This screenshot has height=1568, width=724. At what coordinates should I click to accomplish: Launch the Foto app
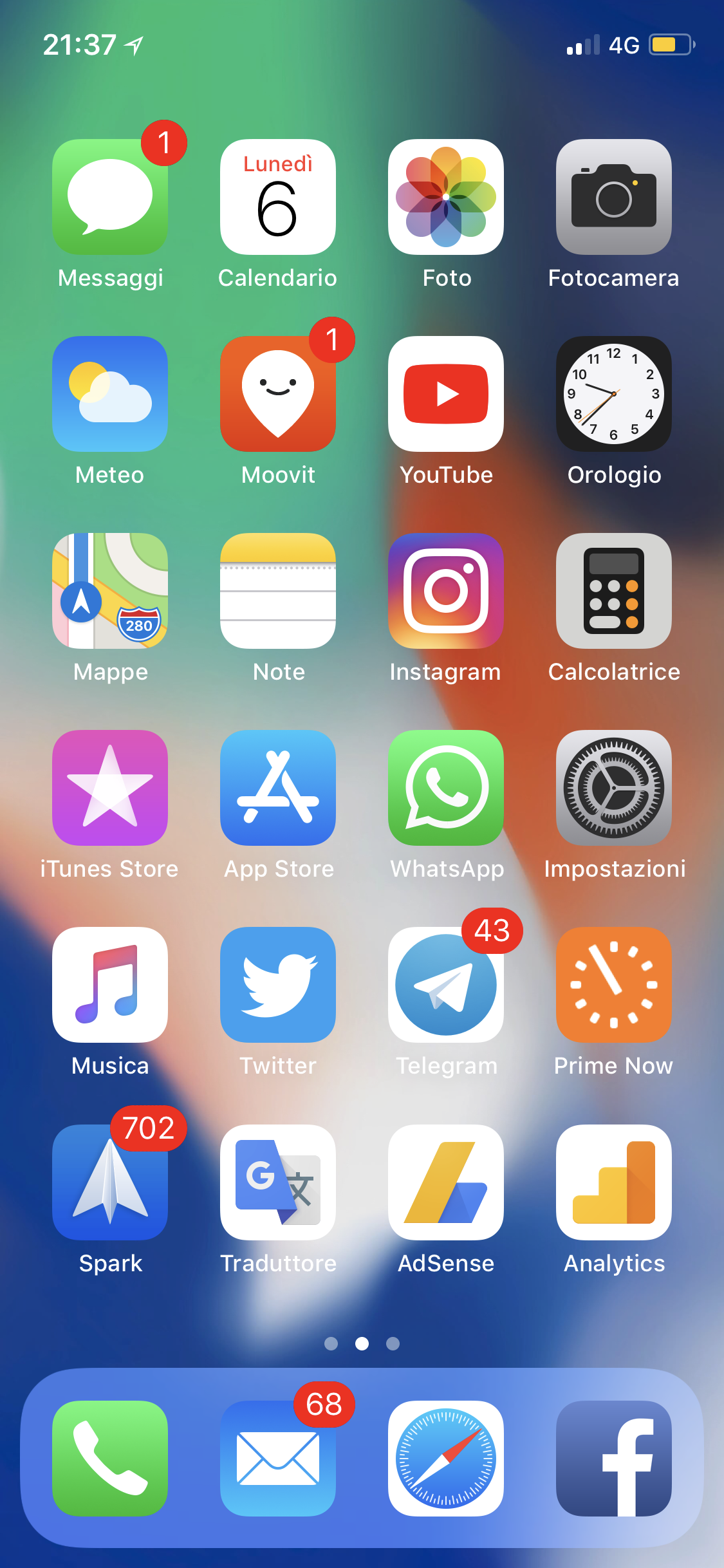tap(446, 197)
